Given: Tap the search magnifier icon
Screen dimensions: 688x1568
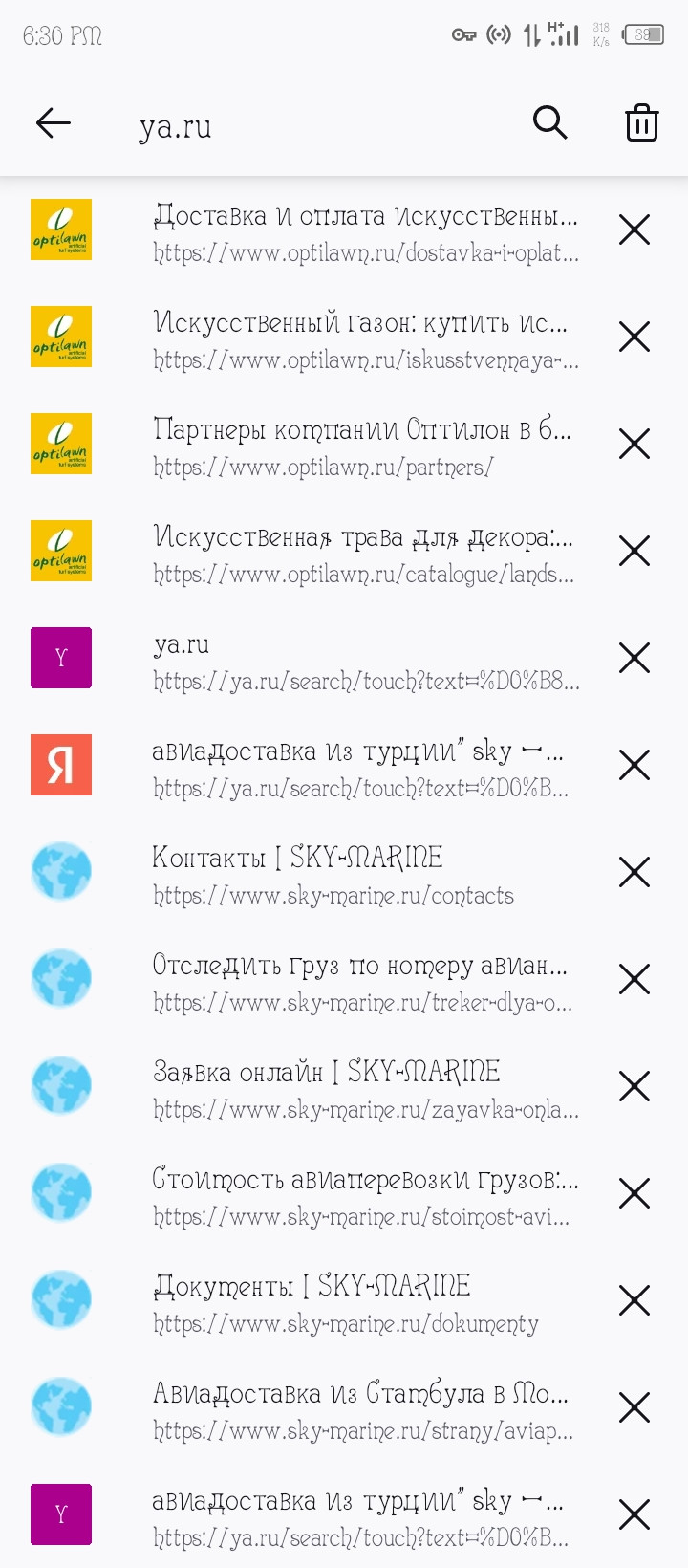Looking at the screenshot, I should (549, 122).
